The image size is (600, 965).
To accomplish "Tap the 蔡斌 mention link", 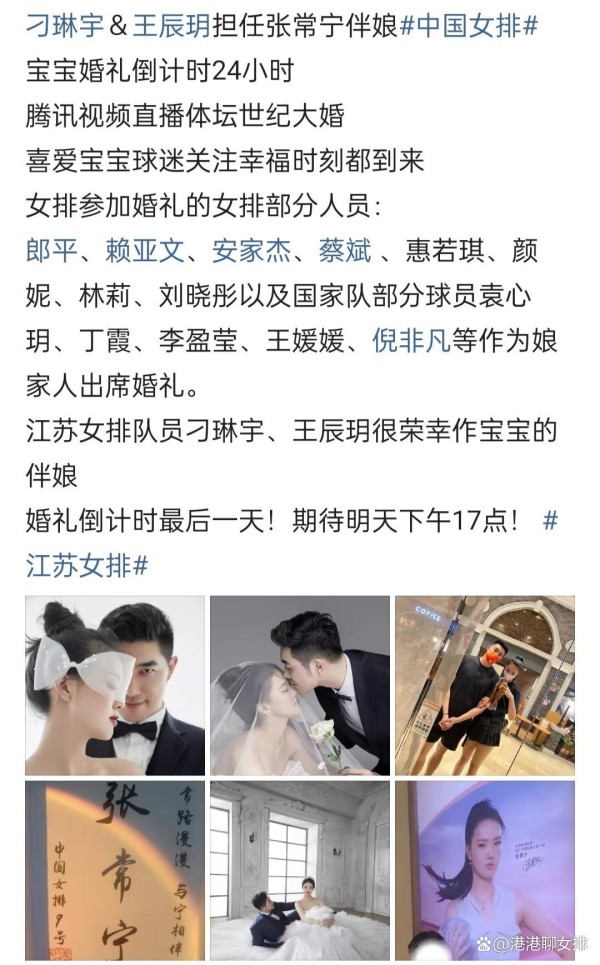I will [x=344, y=251].
